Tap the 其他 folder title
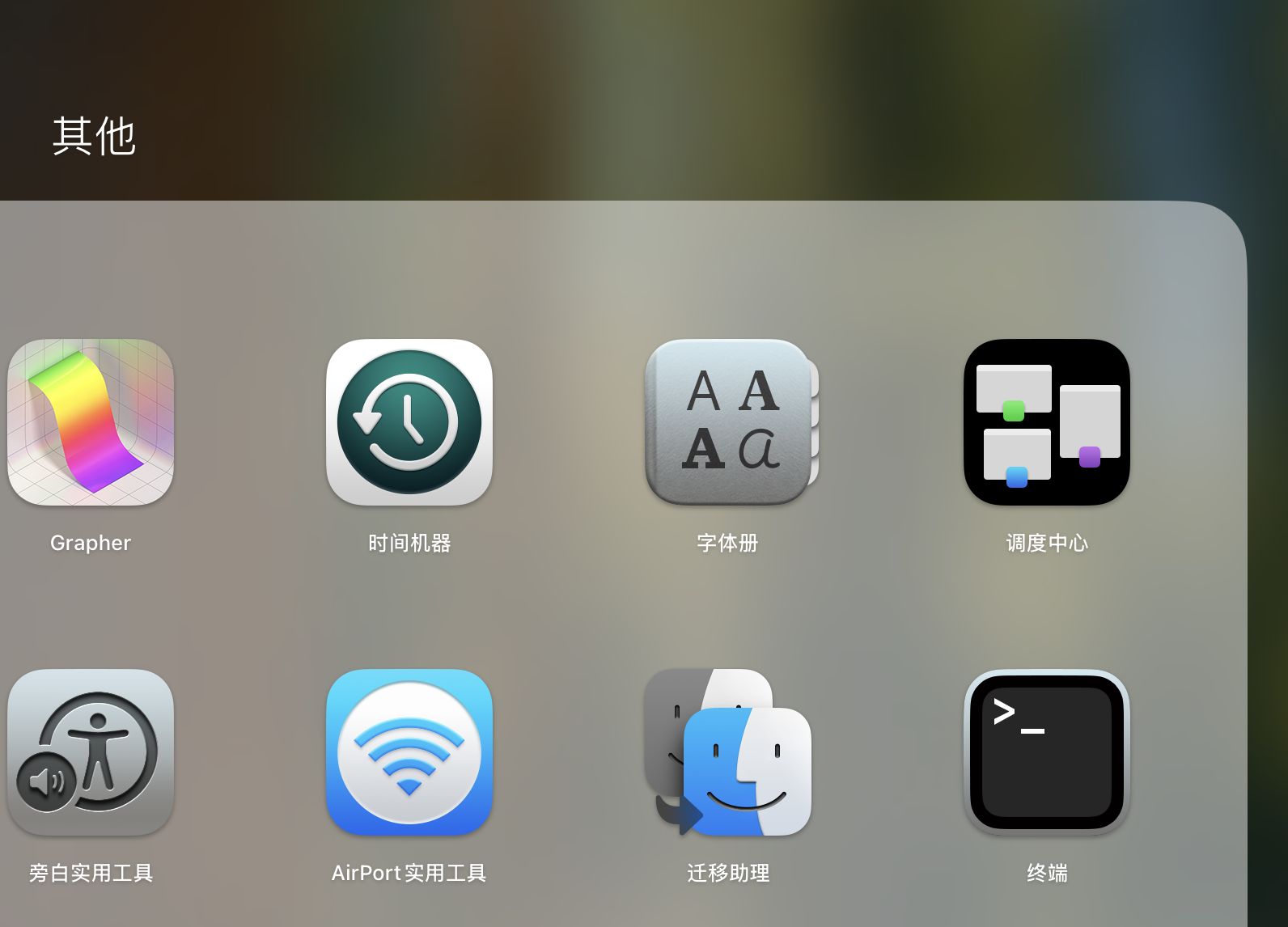Screen dimensions: 1288x927 [x=95, y=136]
